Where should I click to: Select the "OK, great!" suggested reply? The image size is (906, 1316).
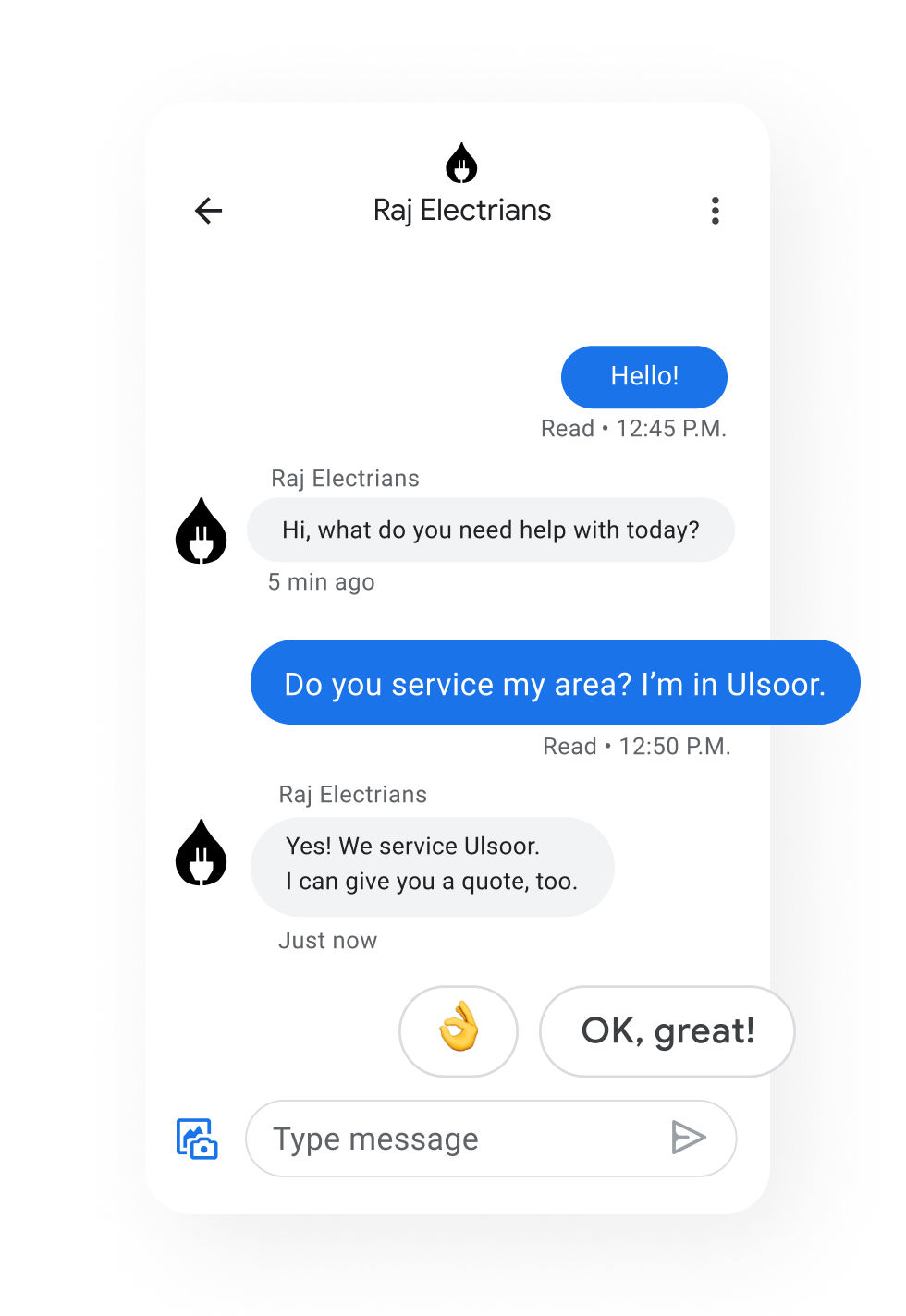[667, 1030]
